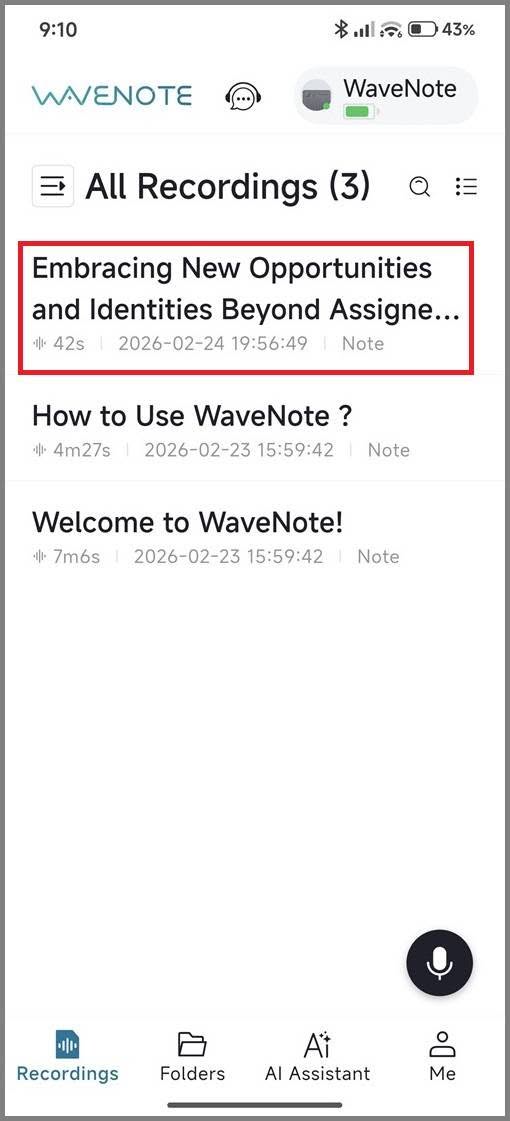Select the Recordings tab
Image resolution: width=510 pixels, height=1121 pixels.
coord(68,1057)
